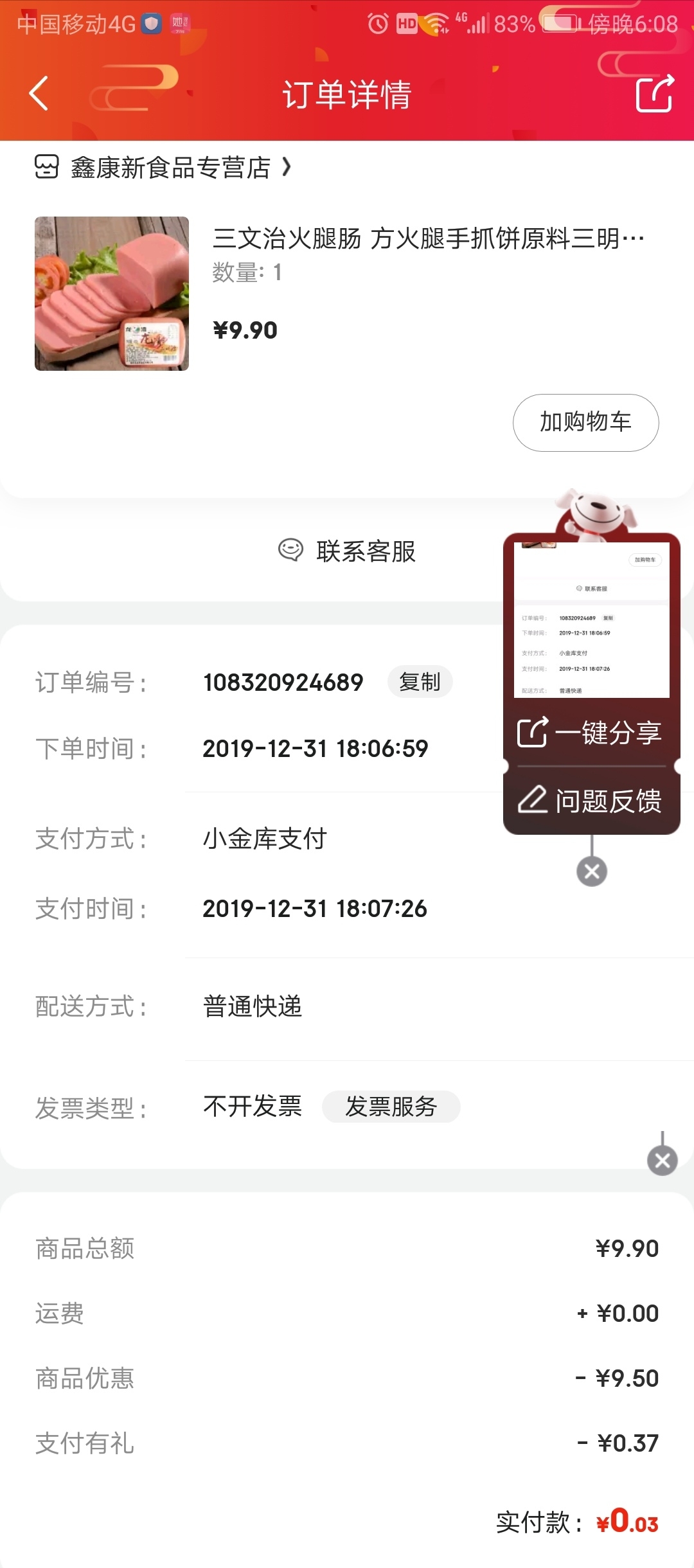Contact customer service via 联系客服
694x1568 pixels.
(x=347, y=551)
